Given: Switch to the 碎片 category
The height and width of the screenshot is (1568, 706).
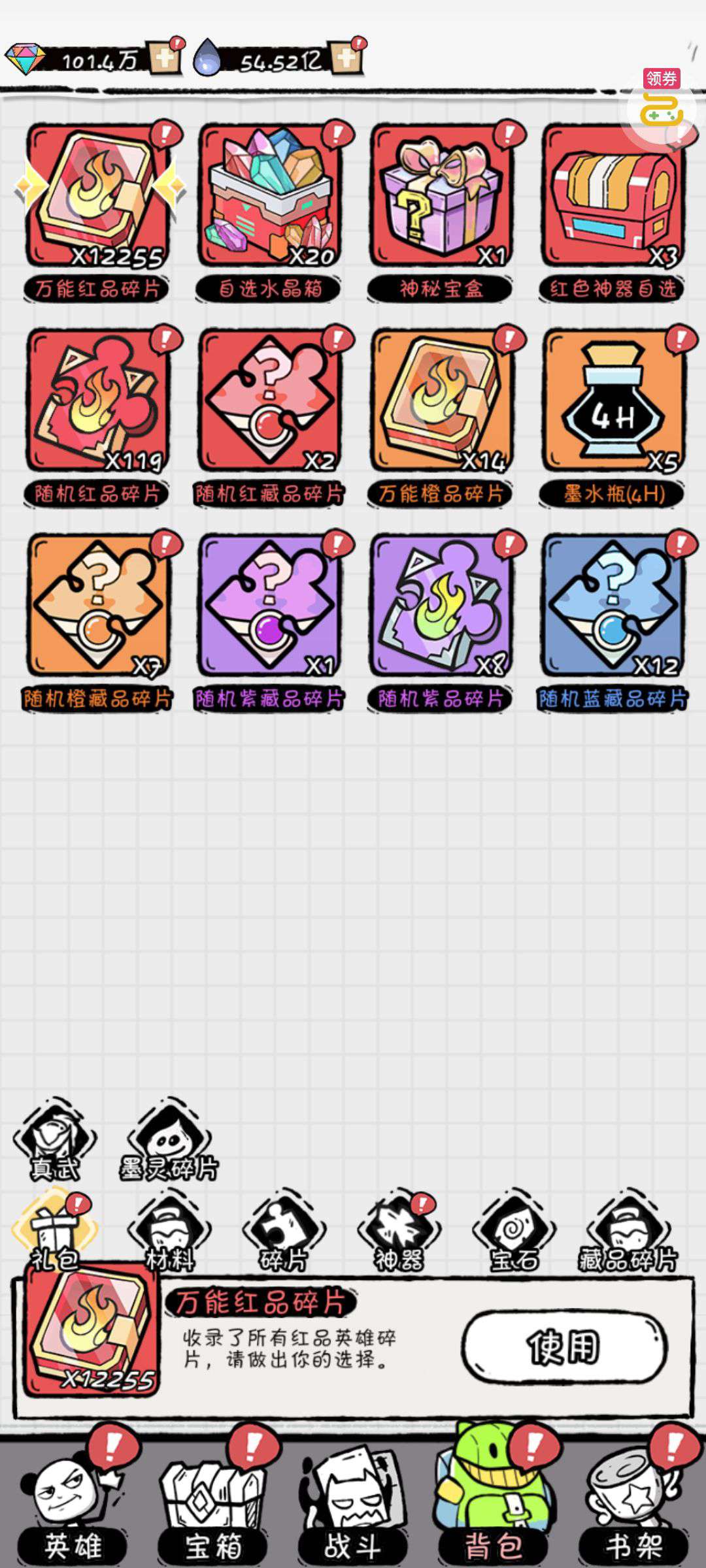Looking at the screenshot, I should coord(284,1232).
